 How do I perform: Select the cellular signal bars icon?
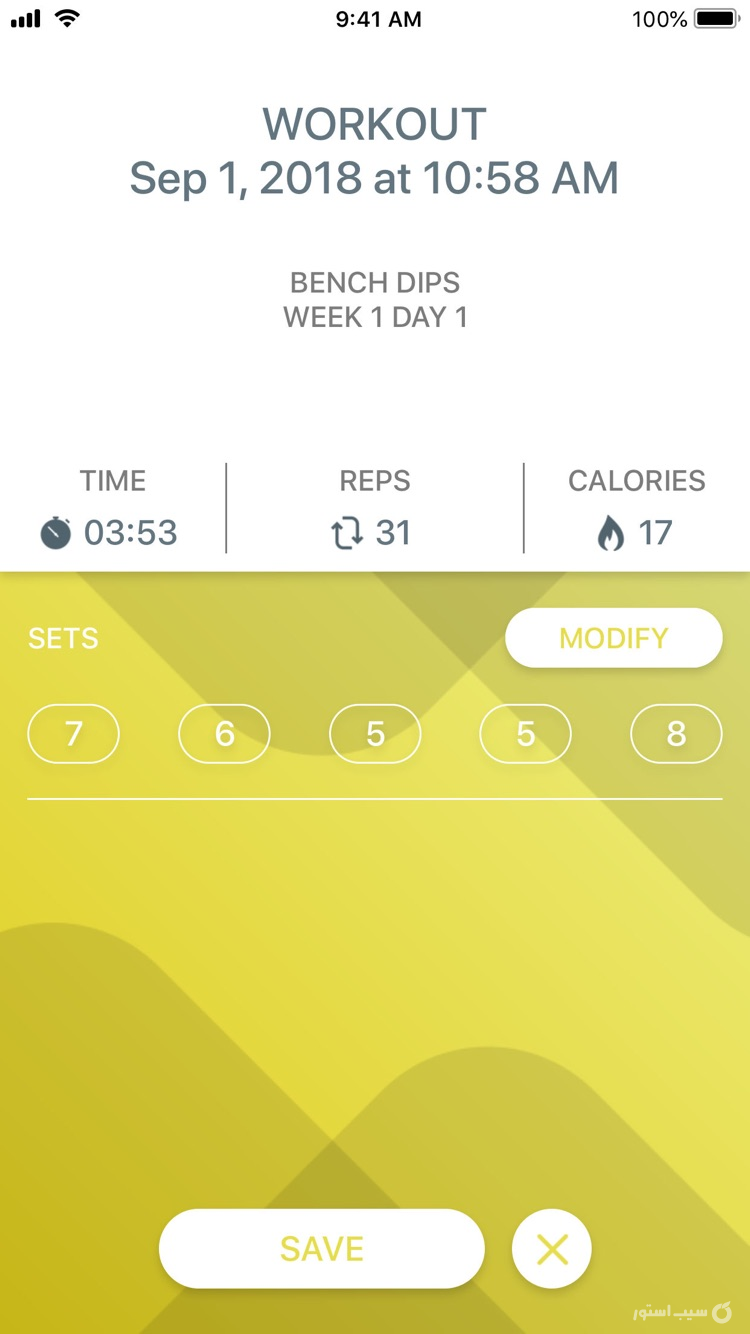tap(24, 18)
